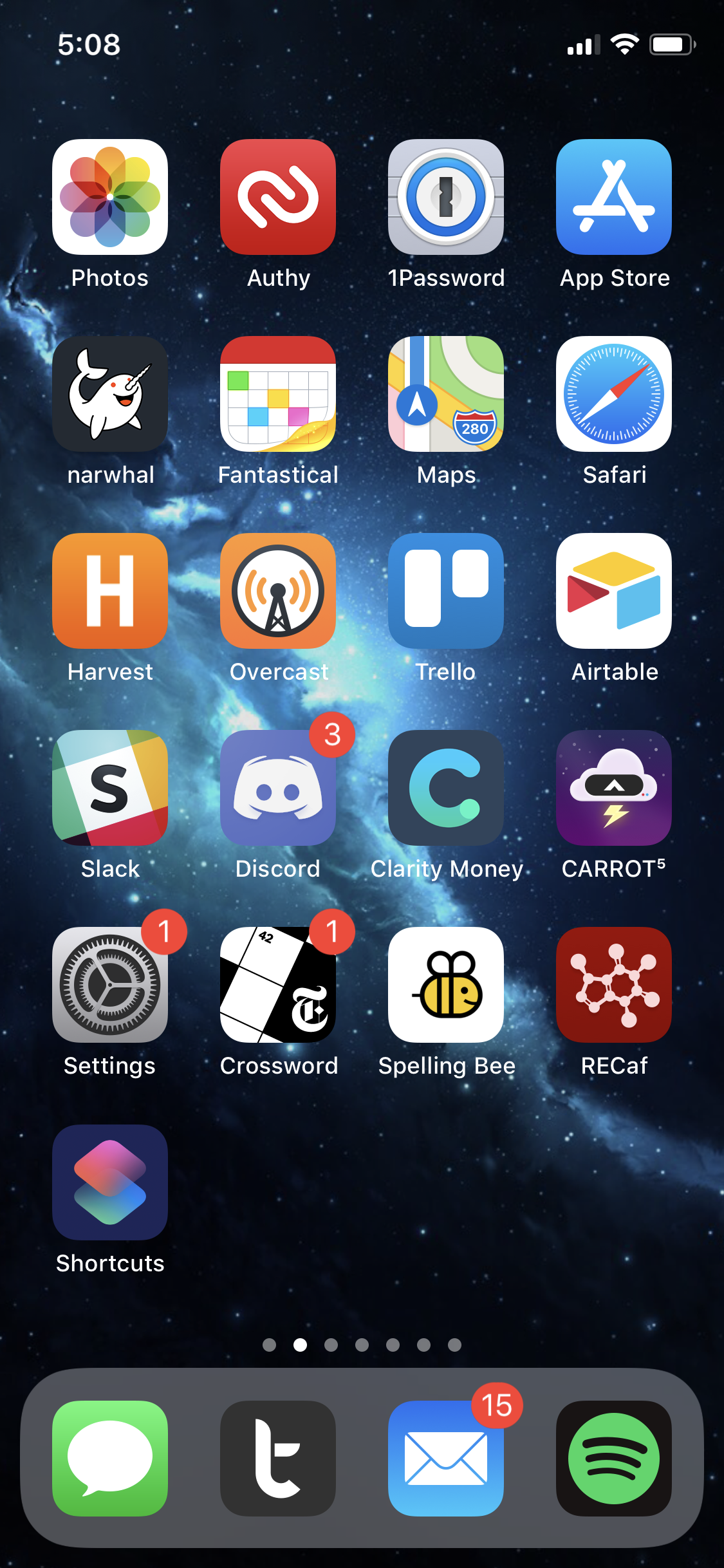Launch the Crossword app

click(x=278, y=985)
